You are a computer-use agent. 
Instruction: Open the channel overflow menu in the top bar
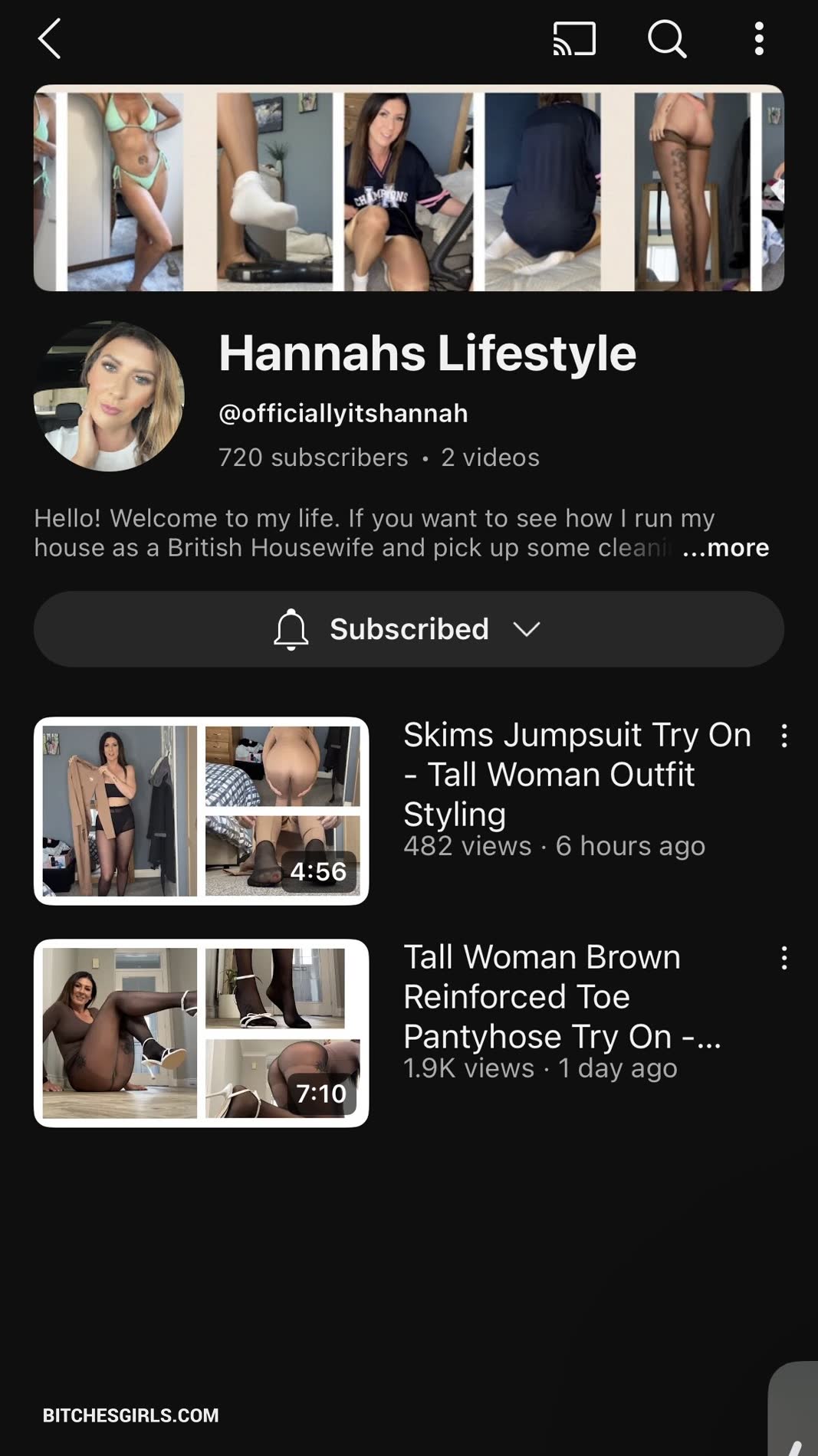click(759, 39)
